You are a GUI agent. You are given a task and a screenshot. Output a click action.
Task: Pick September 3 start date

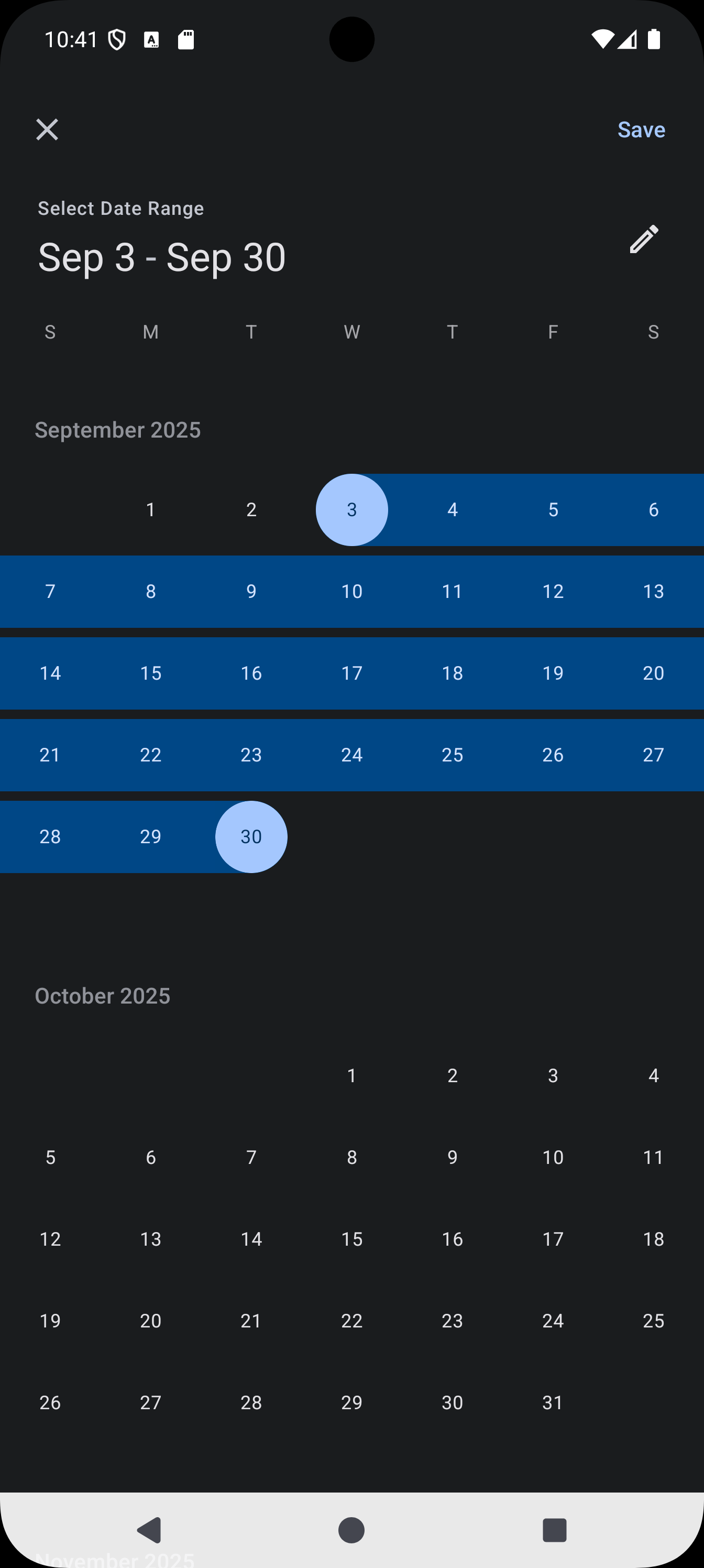pyautogui.click(x=351, y=509)
